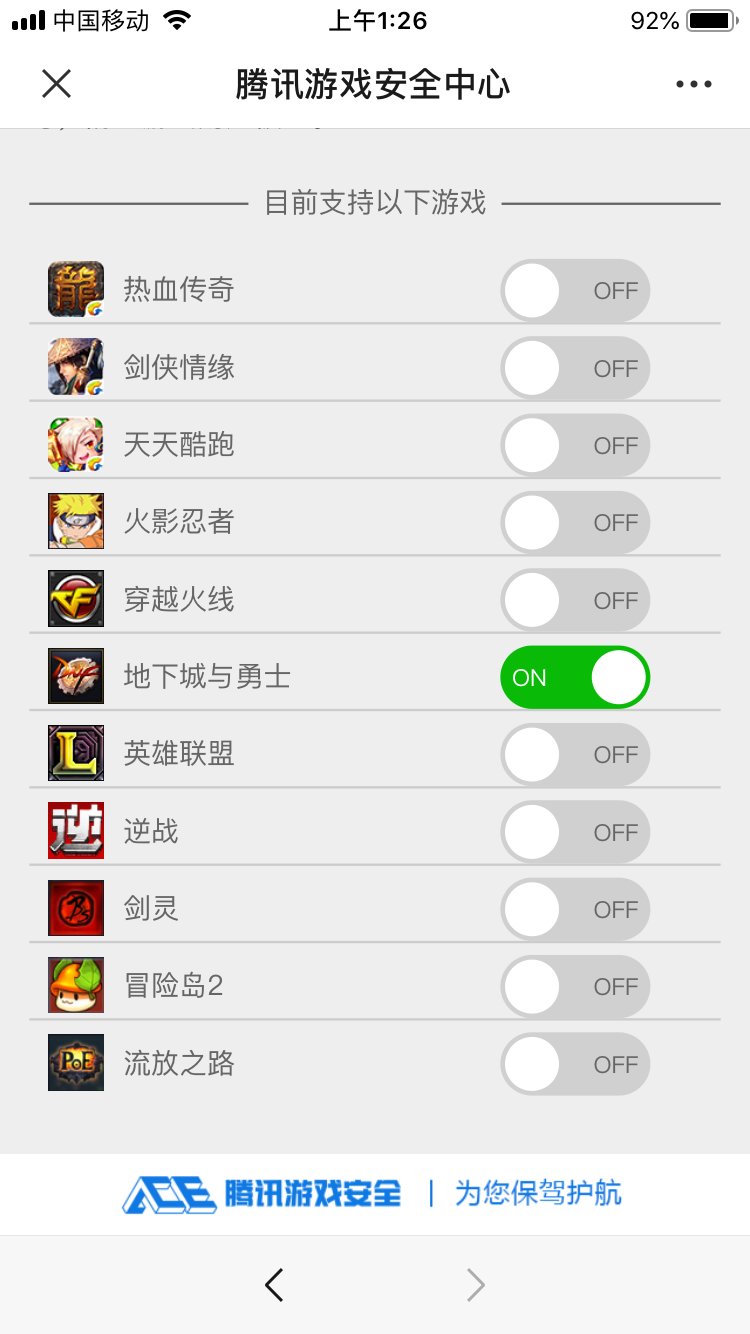Enable the 逆战 toggle
750x1334 pixels.
point(575,832)
